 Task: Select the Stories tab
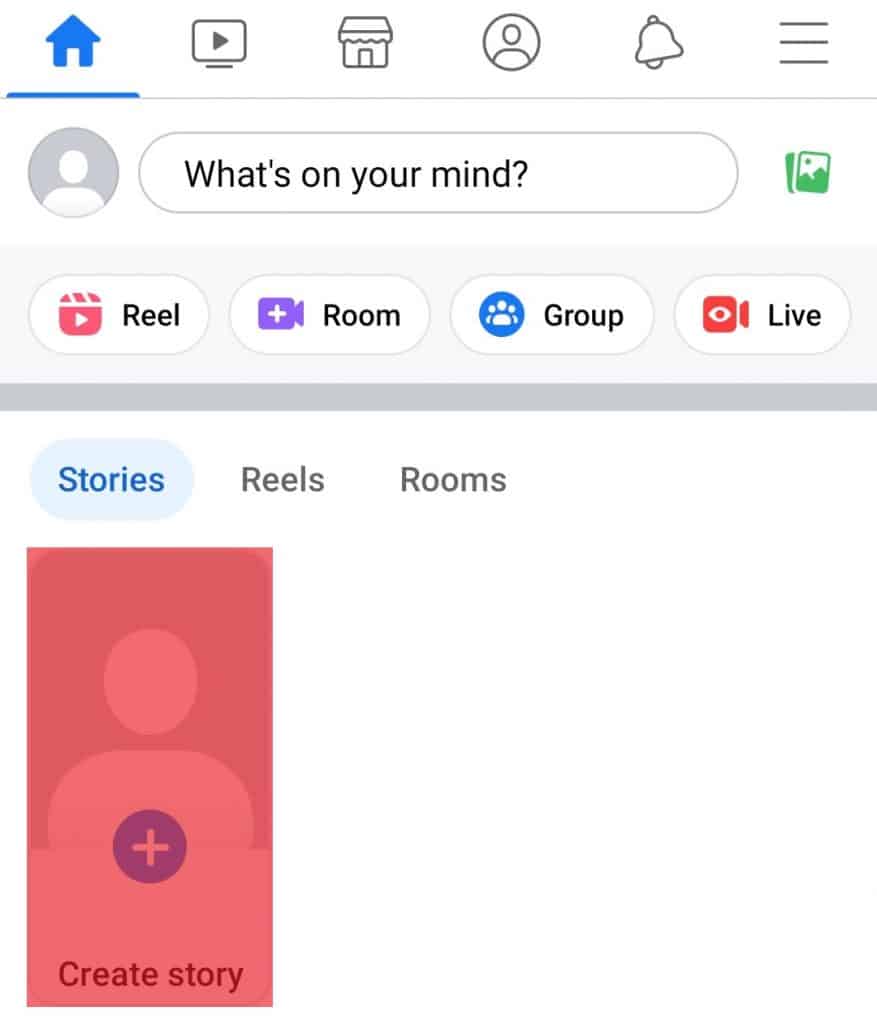click(110, 479)
